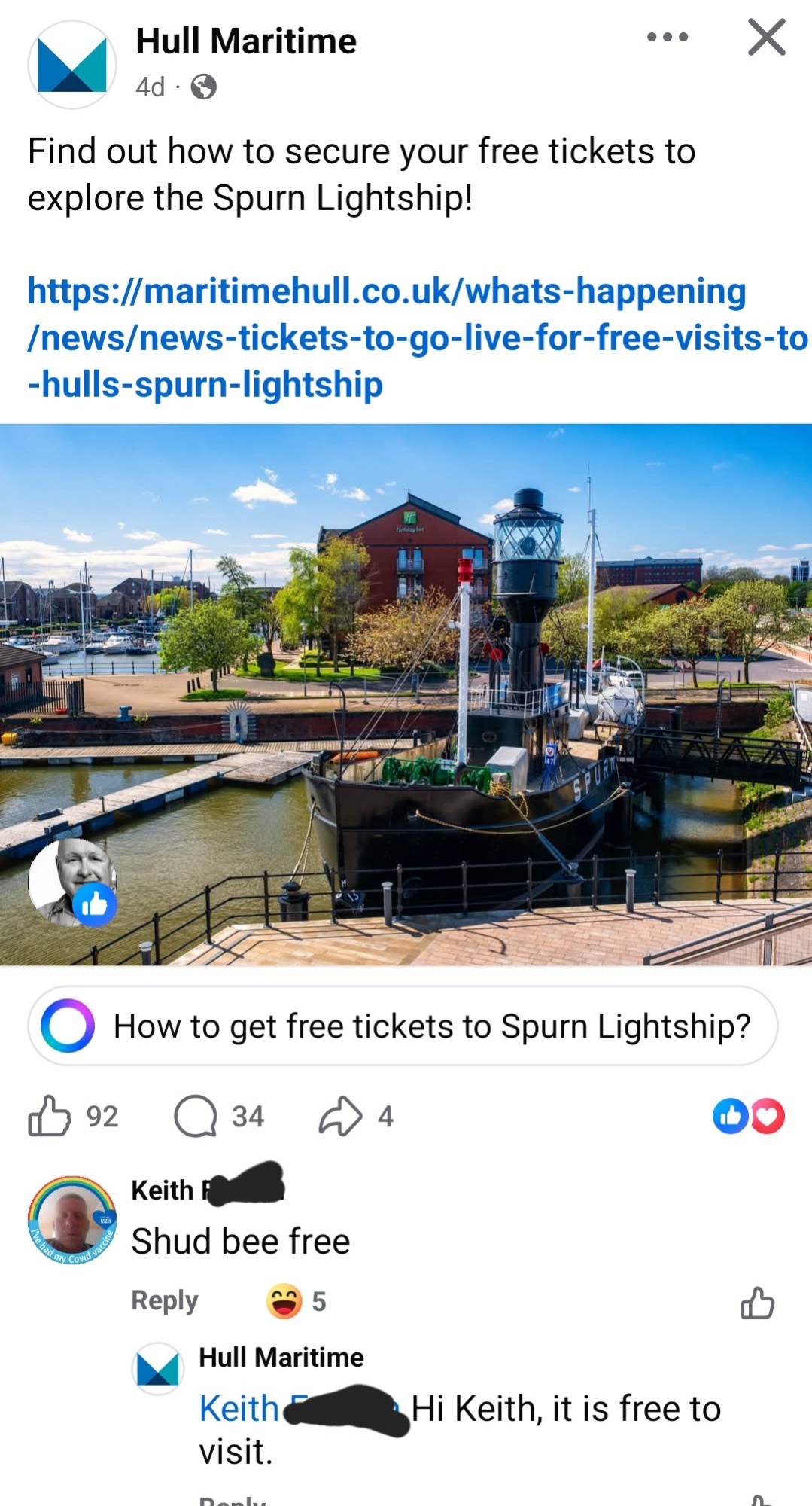Open the tagged Keith mention in the reply
This screenshot has height=1506, width=812.
click(239, 1407)
